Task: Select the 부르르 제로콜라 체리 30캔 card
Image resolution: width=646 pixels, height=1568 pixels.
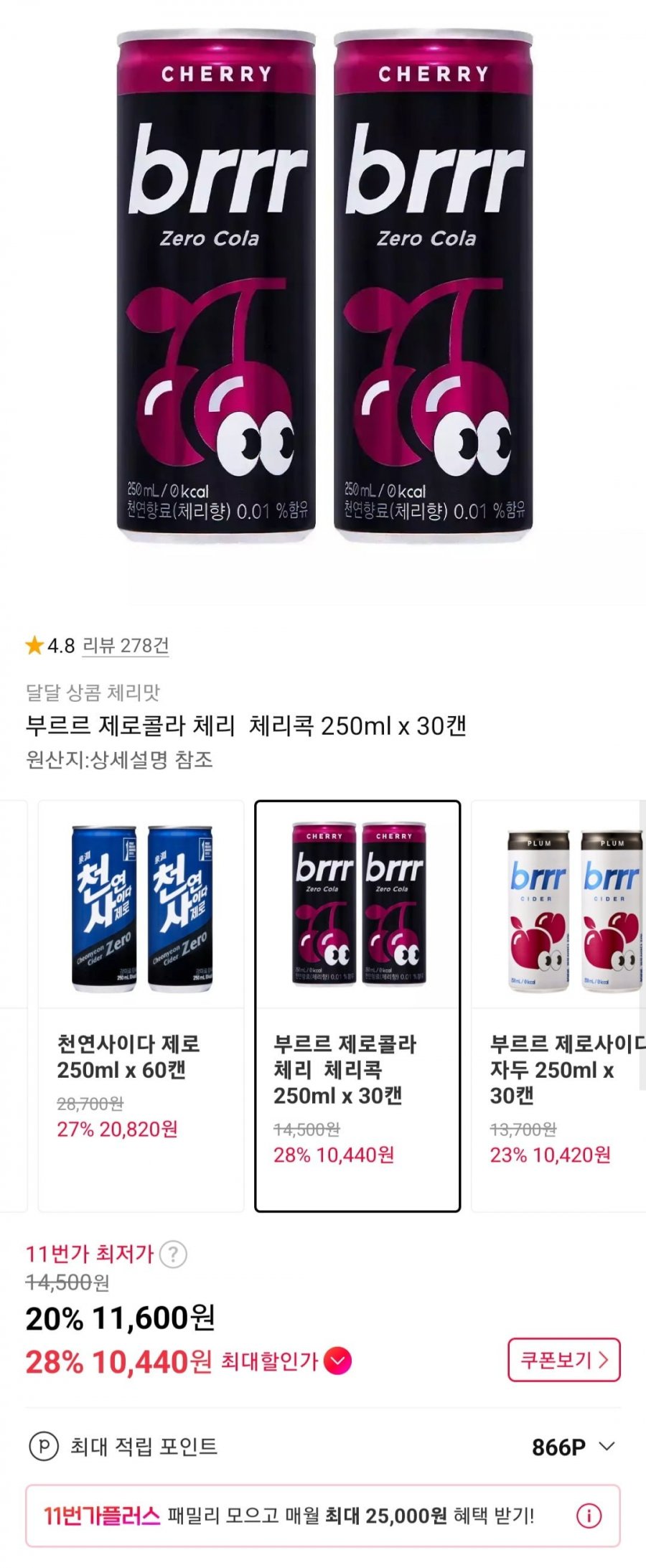Action: 357,1005
